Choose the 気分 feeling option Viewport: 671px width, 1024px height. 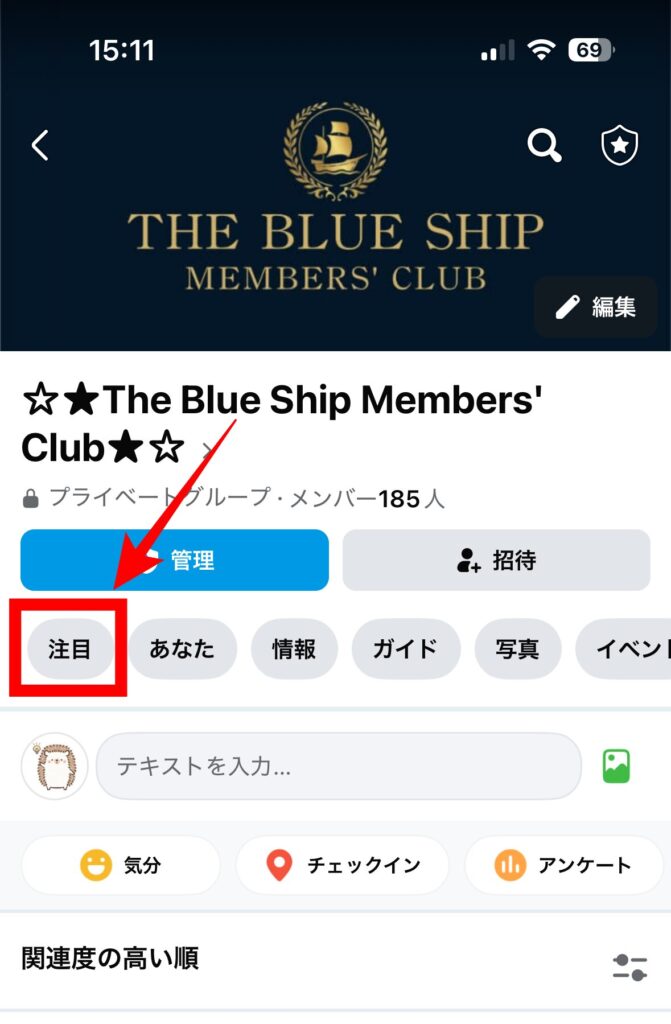[x=120, y=865]
